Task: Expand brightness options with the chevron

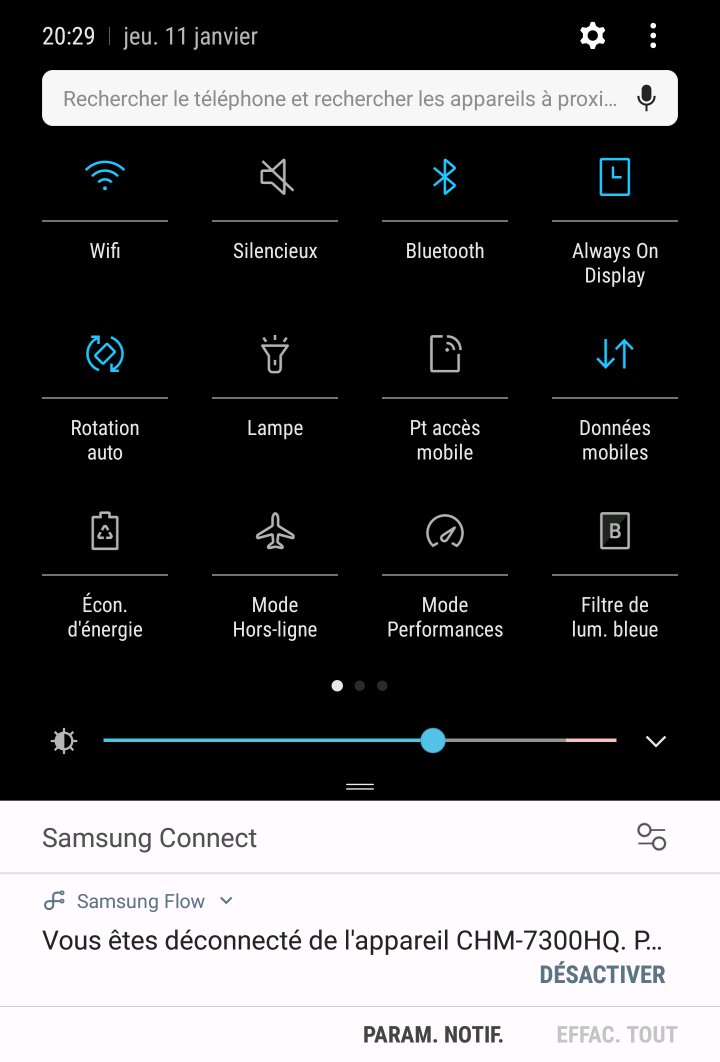Action: tap(656, 741)
